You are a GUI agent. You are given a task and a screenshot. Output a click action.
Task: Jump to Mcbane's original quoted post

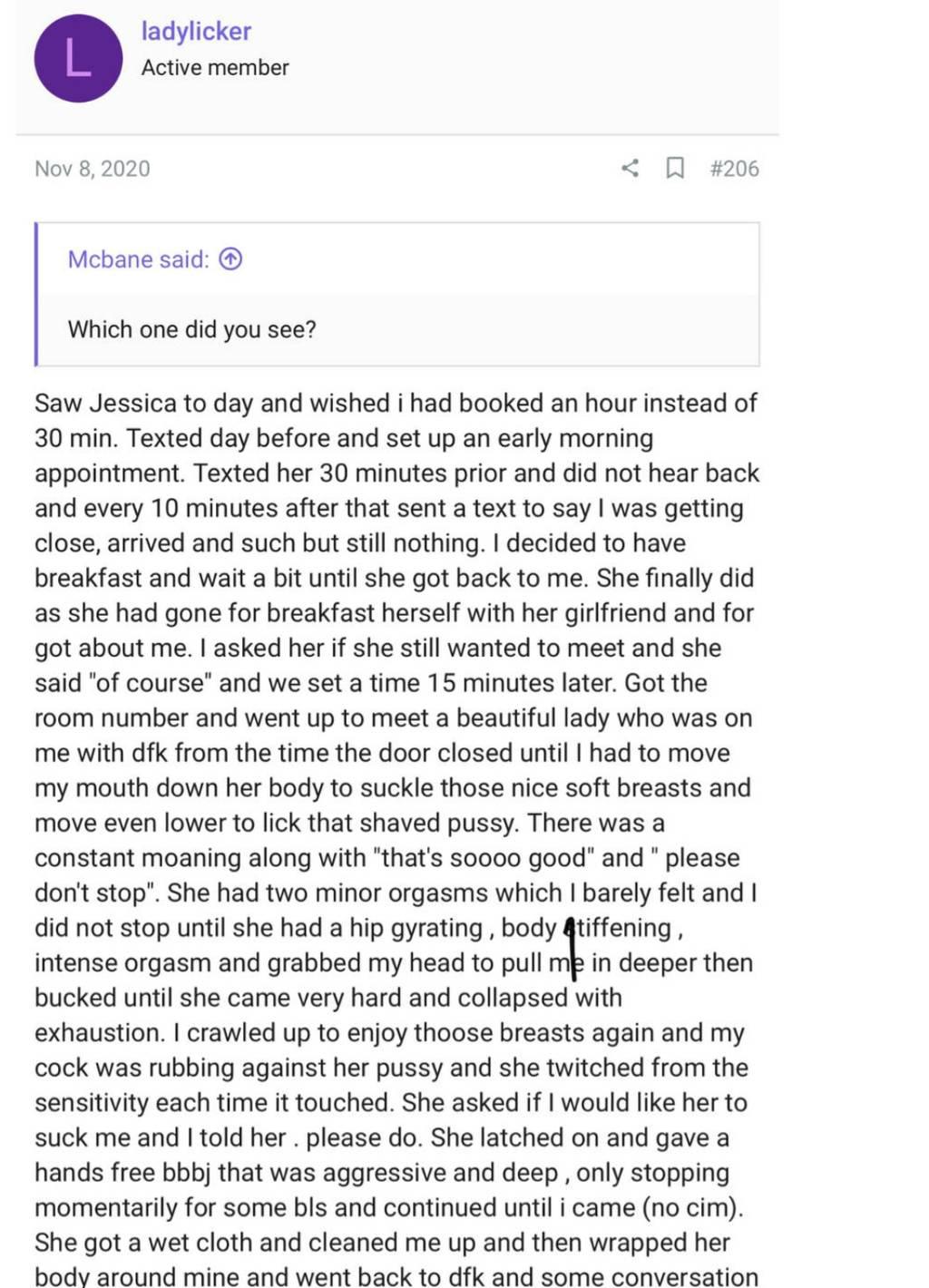[x=231, y=259]
